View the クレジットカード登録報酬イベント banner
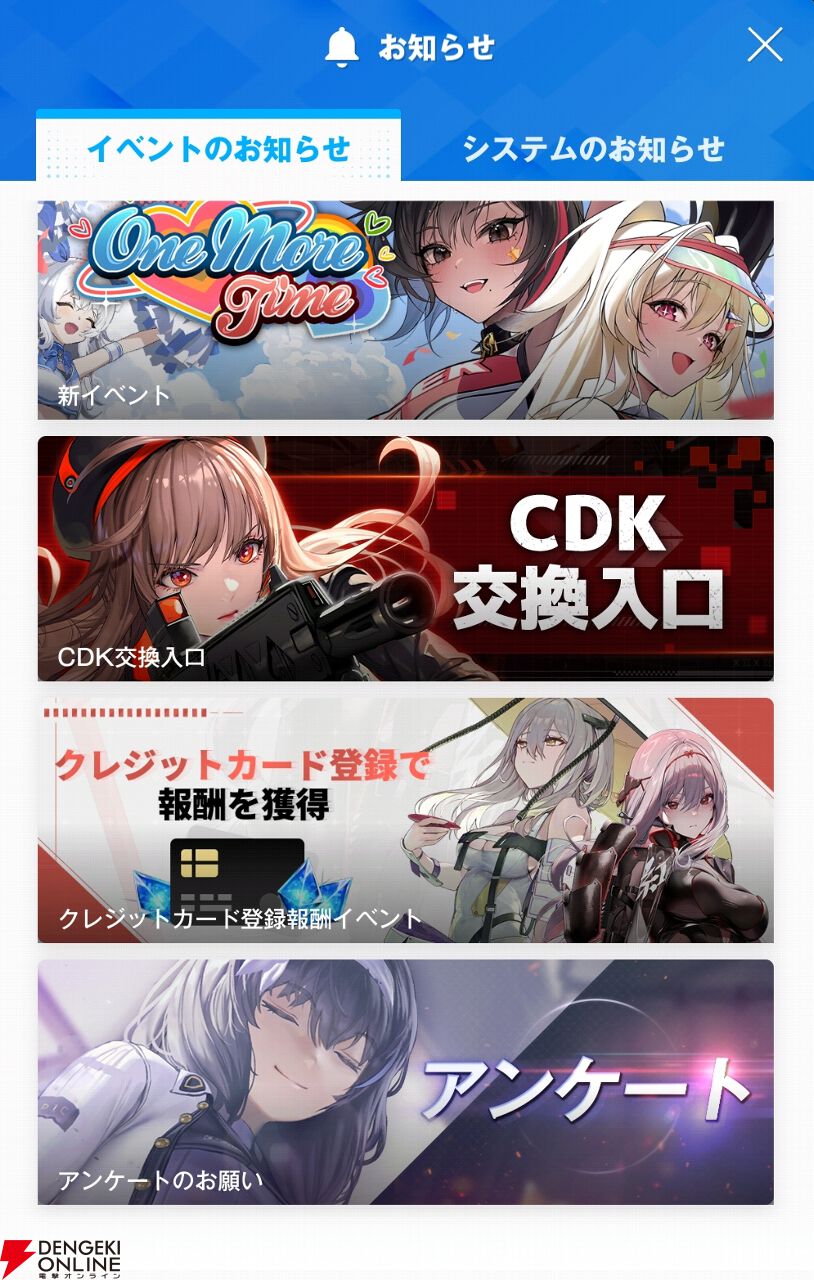 [x=406, y=820]
